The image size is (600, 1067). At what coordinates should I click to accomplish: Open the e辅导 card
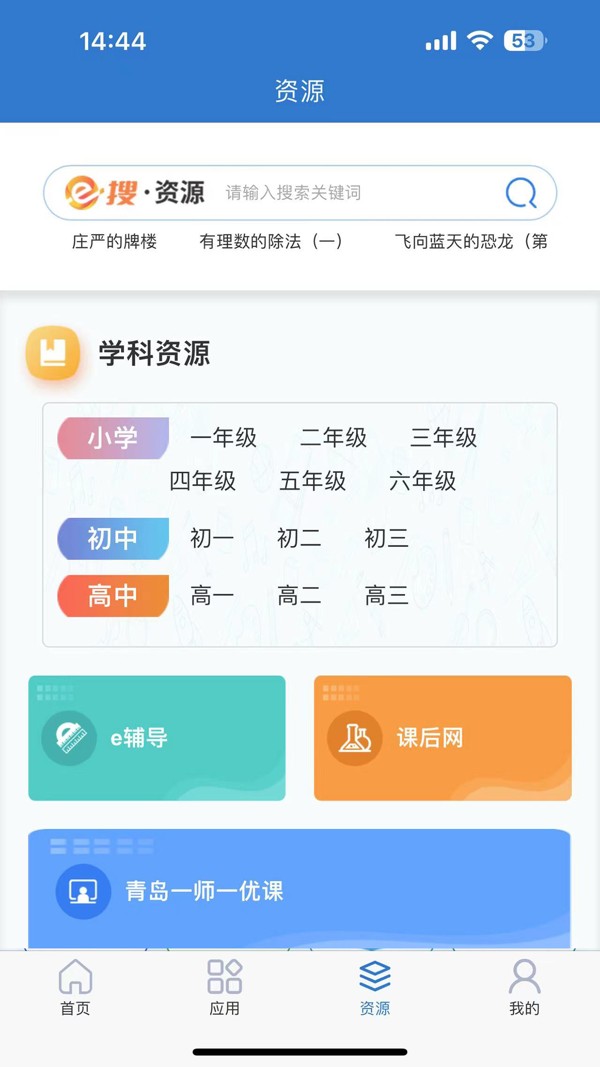(x=157, y=738)
